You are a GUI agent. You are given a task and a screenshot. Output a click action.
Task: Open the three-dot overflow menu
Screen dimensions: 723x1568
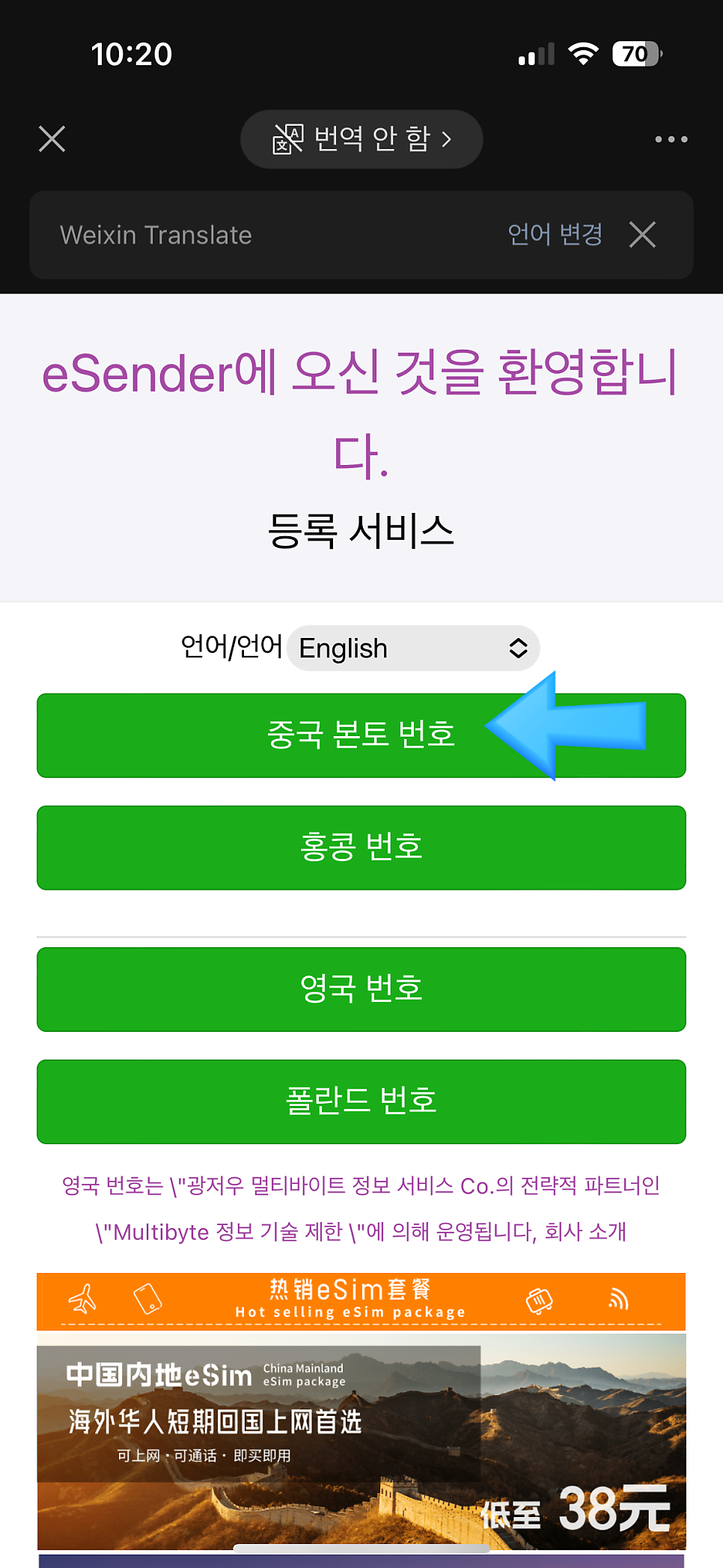671,139
